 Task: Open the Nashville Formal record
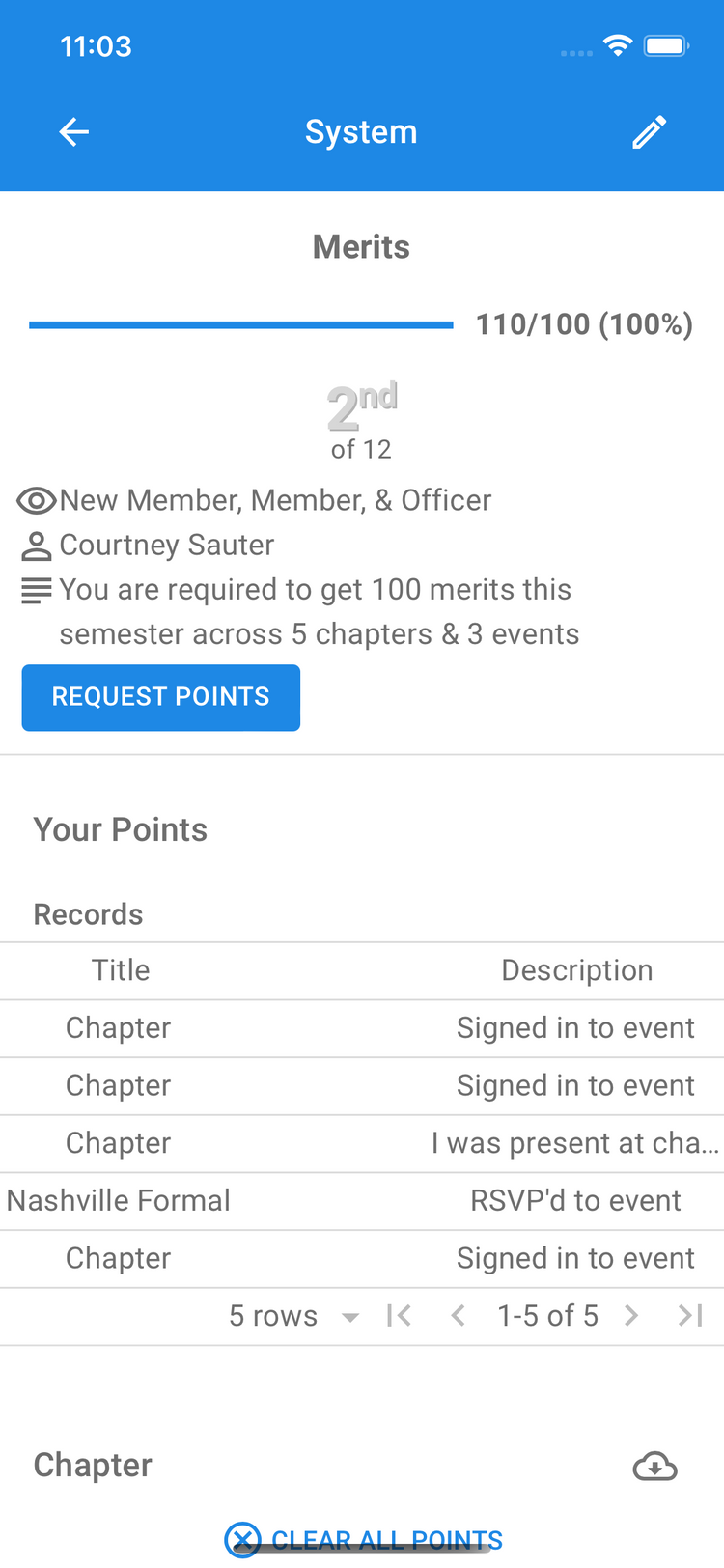point(119,1201)
